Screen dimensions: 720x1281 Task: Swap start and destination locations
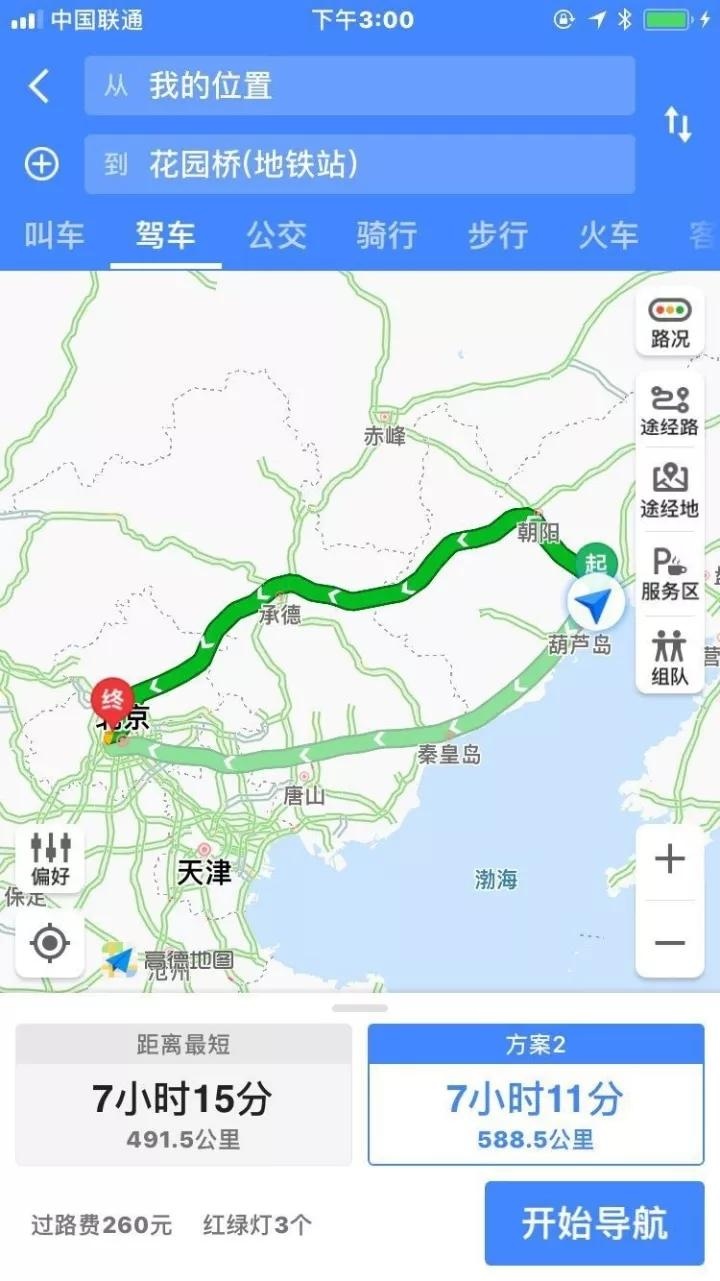[x=678, y=125]
